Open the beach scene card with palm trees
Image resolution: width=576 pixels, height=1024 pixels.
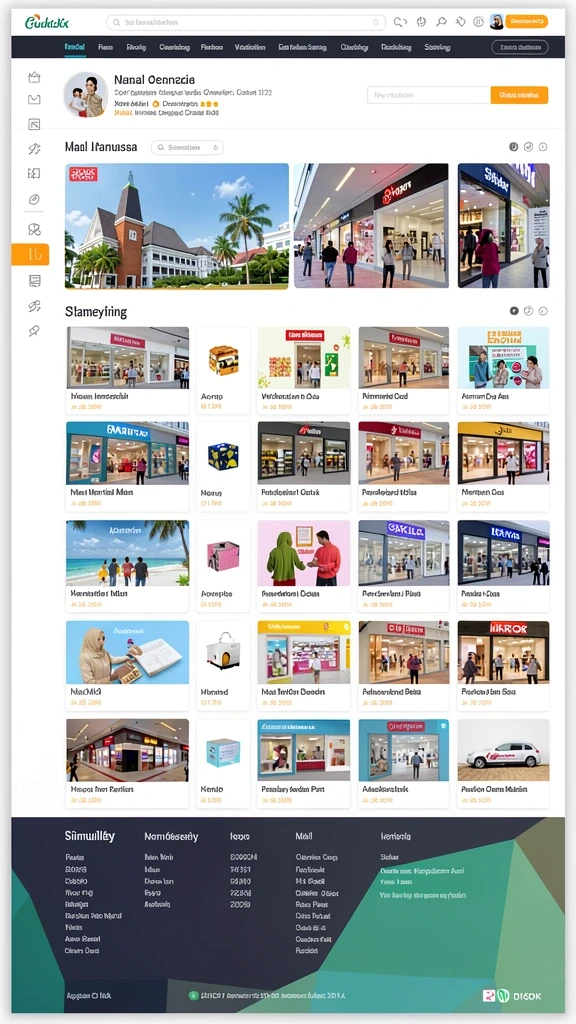[x=127, y=566]
